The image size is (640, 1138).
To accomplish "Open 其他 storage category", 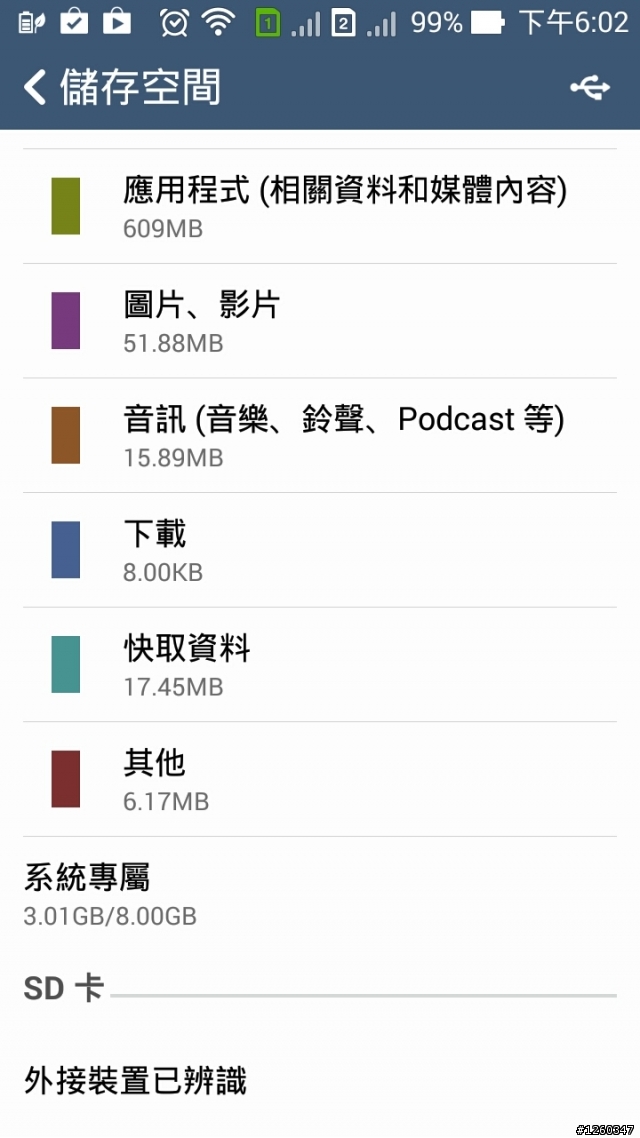I will coord(320,779).
